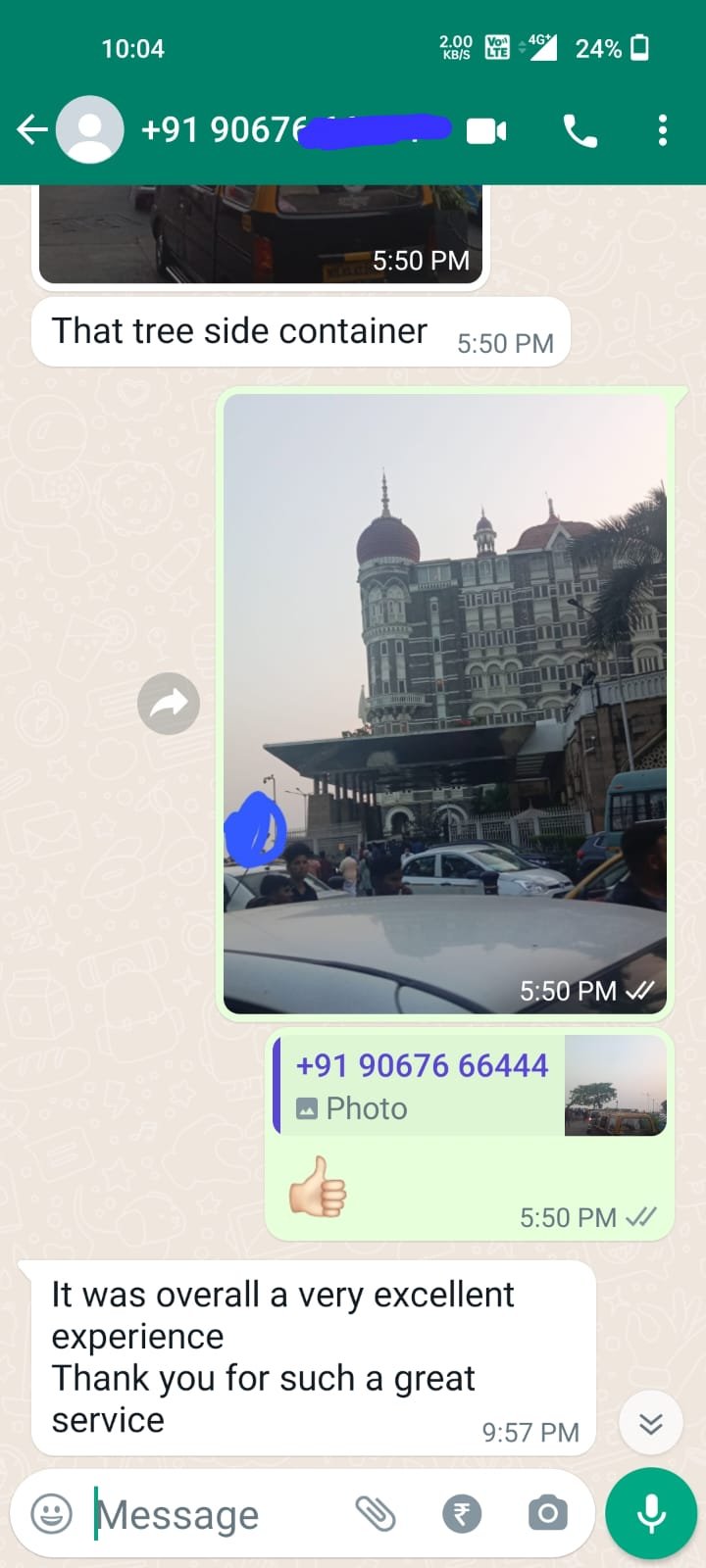Viewport: 706px width, 1568px height.
Task: Tap the voice message microphone button
Action: (651, 1514)
